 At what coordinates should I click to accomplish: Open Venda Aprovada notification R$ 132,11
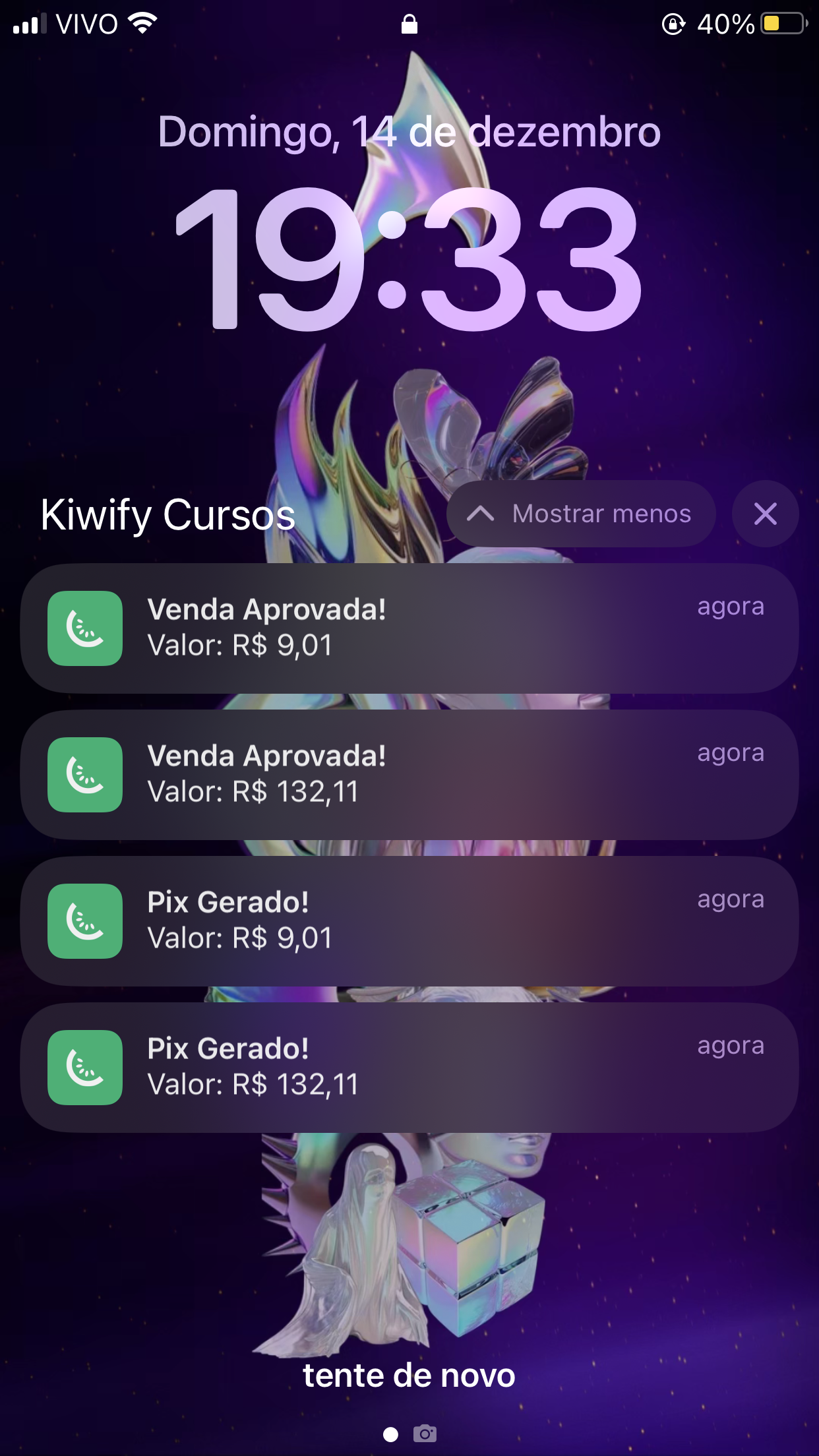[x=409, y=774]
